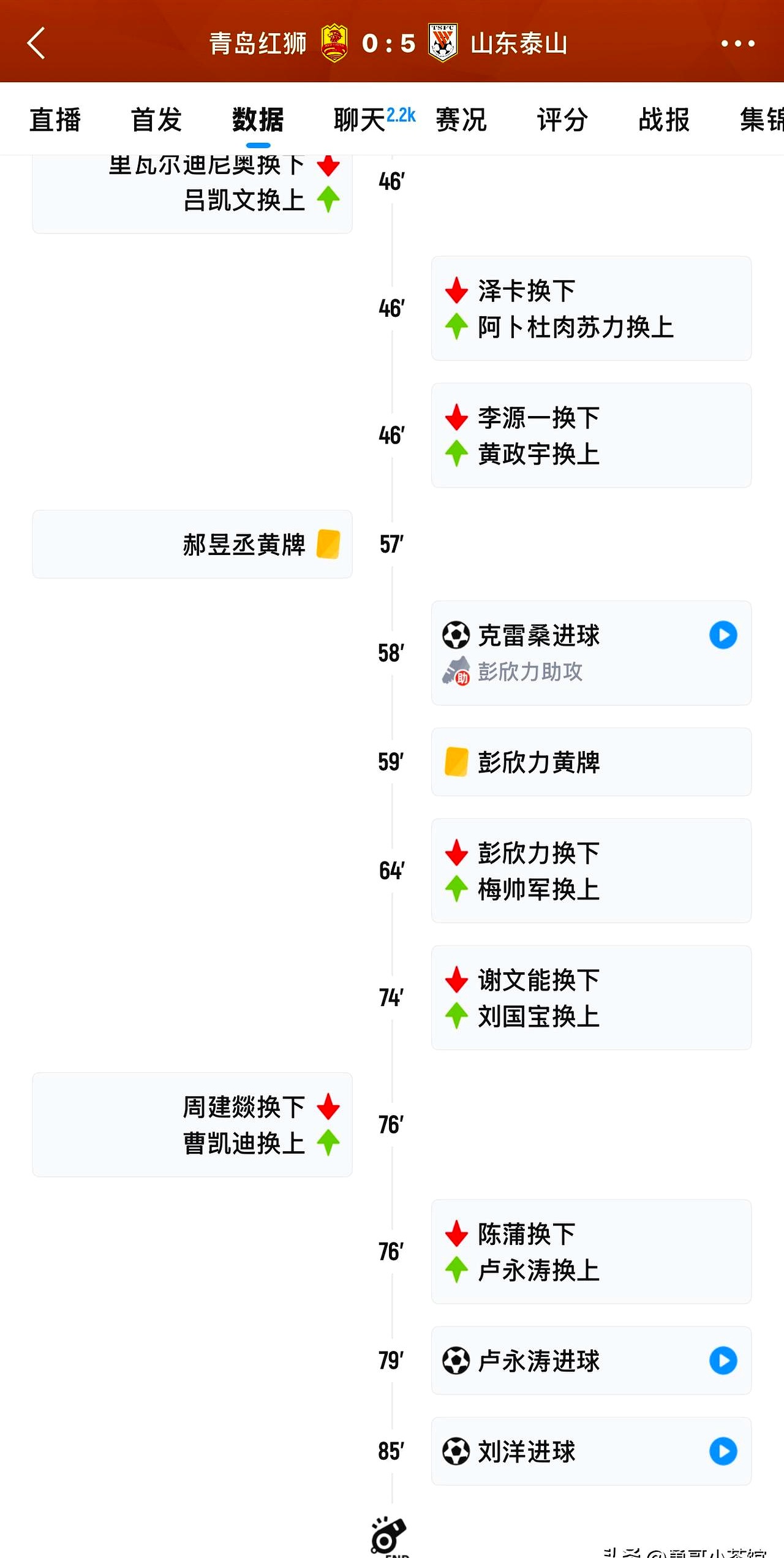The image size is (784, 1558).
Task: Play the 卢永涛进球 goal replay
Action: (723, 1361)
